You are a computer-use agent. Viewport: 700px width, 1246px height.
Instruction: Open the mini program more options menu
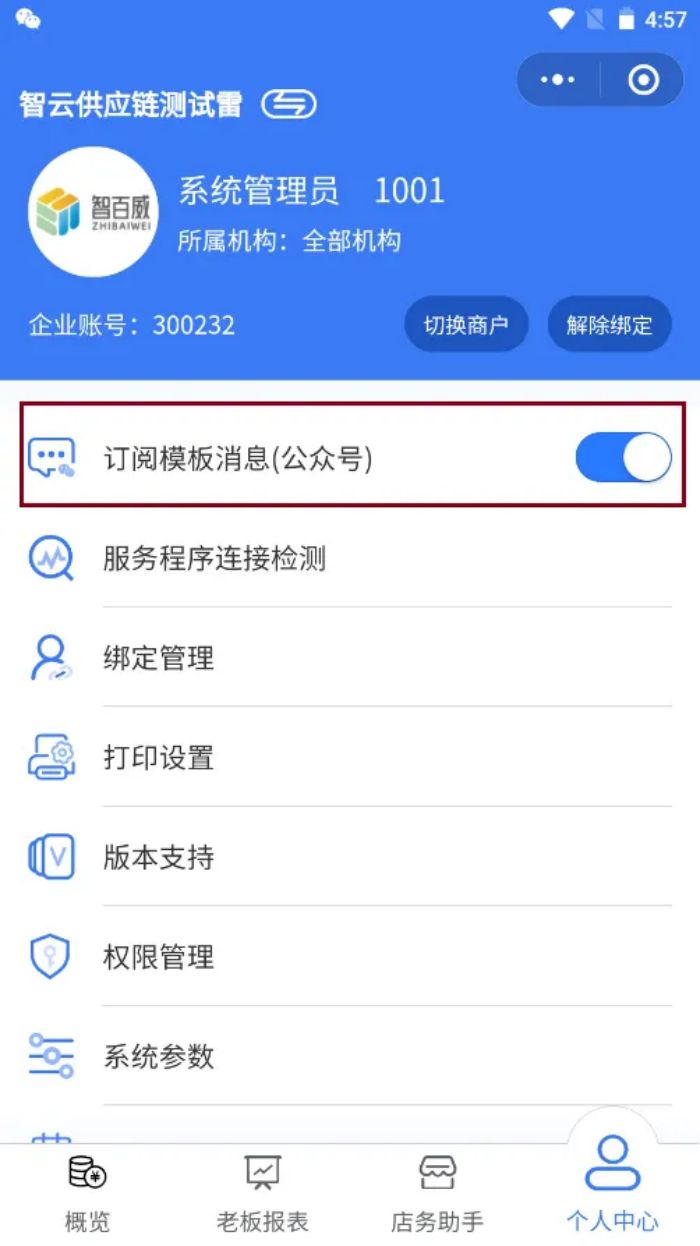[558, 80]
